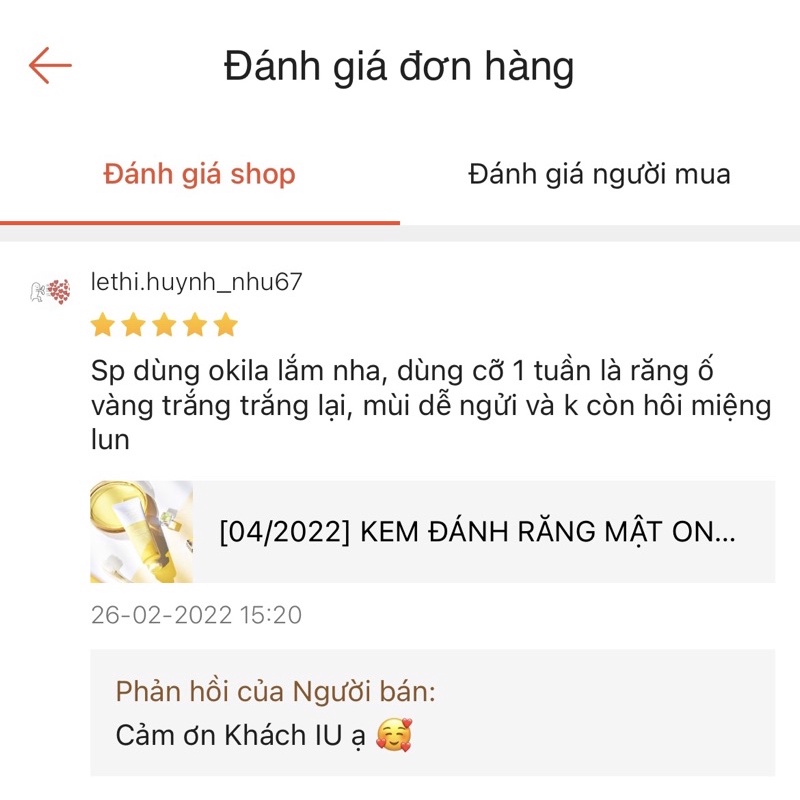This screenshot has width=800, height=800.
Task: Select the Đánh giá shop tab
Action: tap(200, 175)
